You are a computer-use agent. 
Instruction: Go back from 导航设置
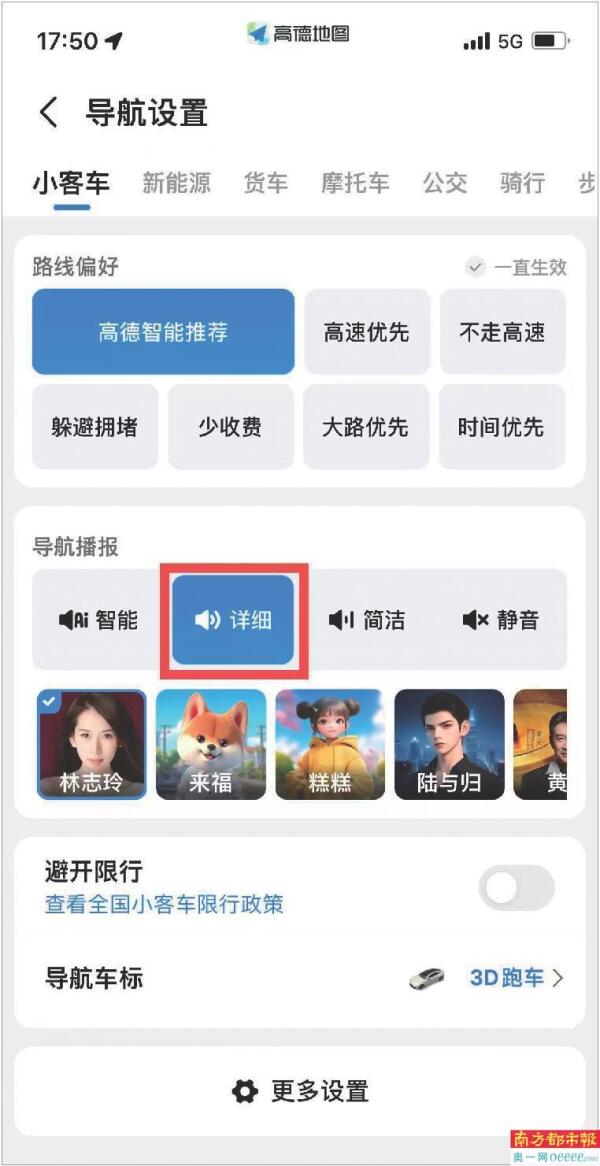pyautogui.click(x=48, y=112)
